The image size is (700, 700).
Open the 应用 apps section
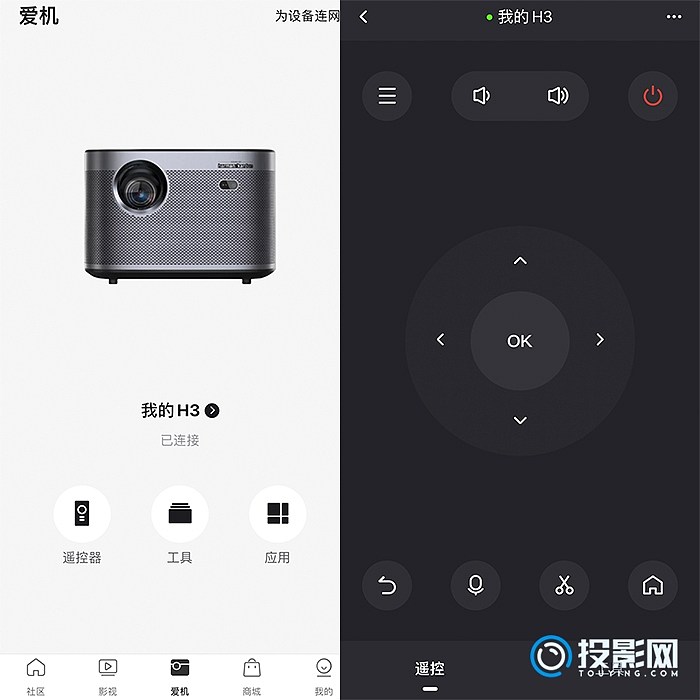click(x=277, y=515)
